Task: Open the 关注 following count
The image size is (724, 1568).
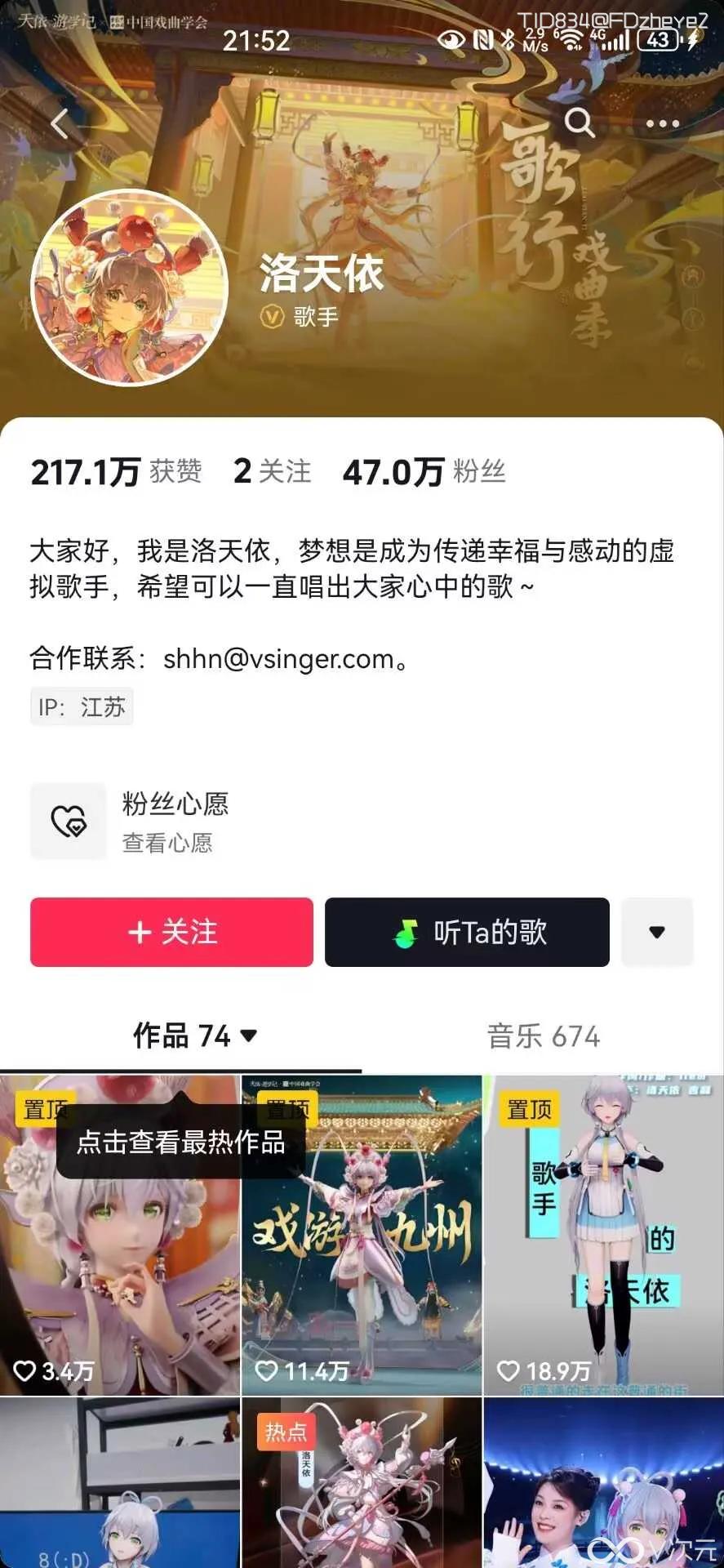Action: pyautogui.click(x=272, y=471)
